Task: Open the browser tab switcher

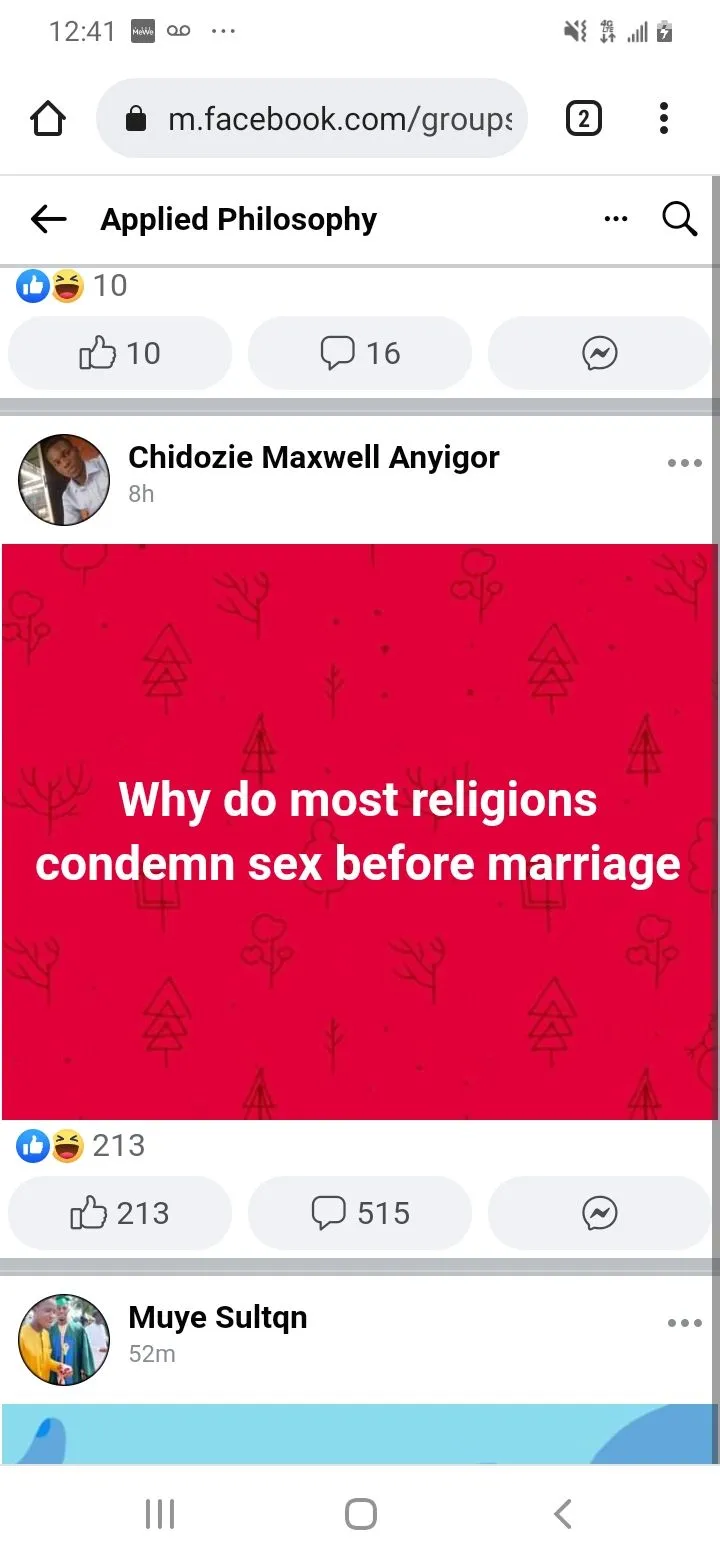Action: tap(584, 120)
